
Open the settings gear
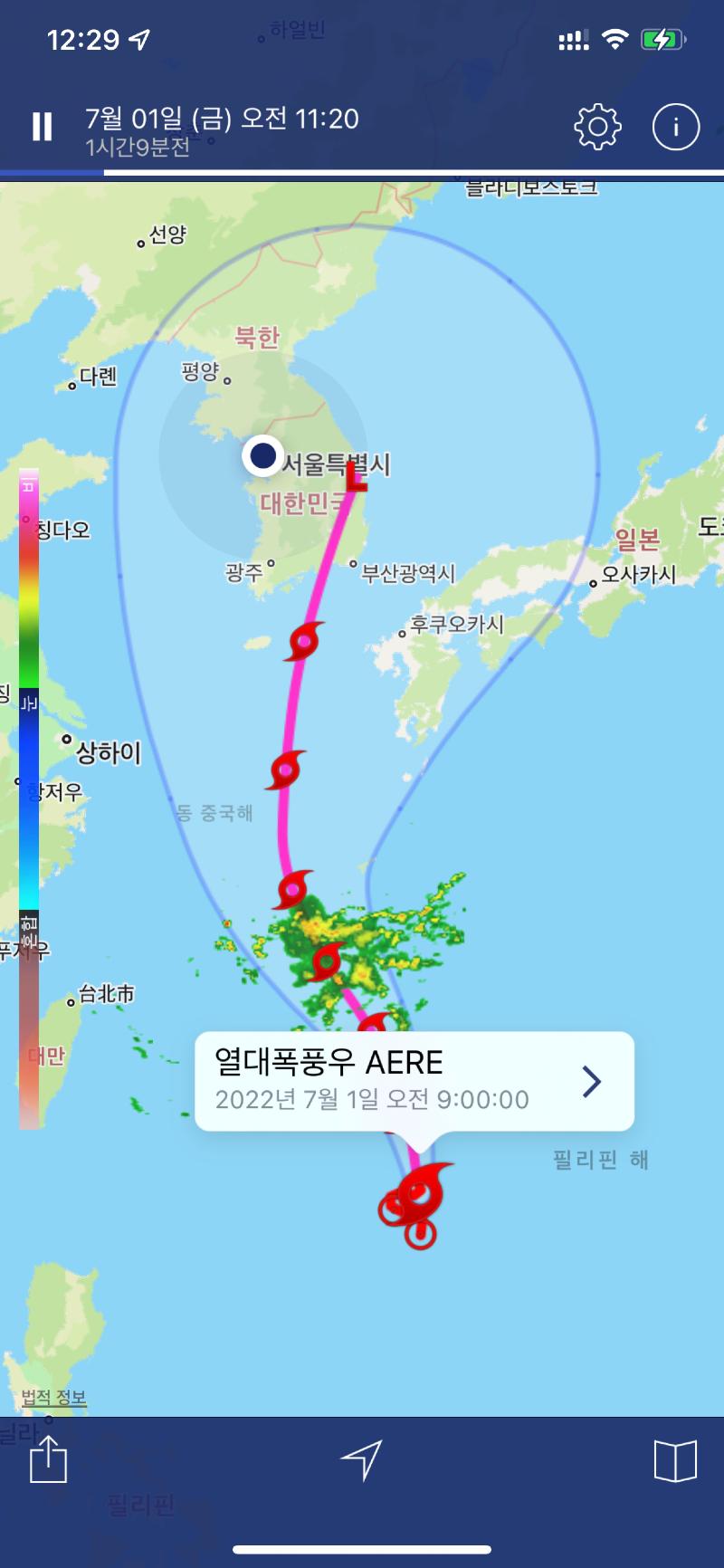tap(598, 127)
